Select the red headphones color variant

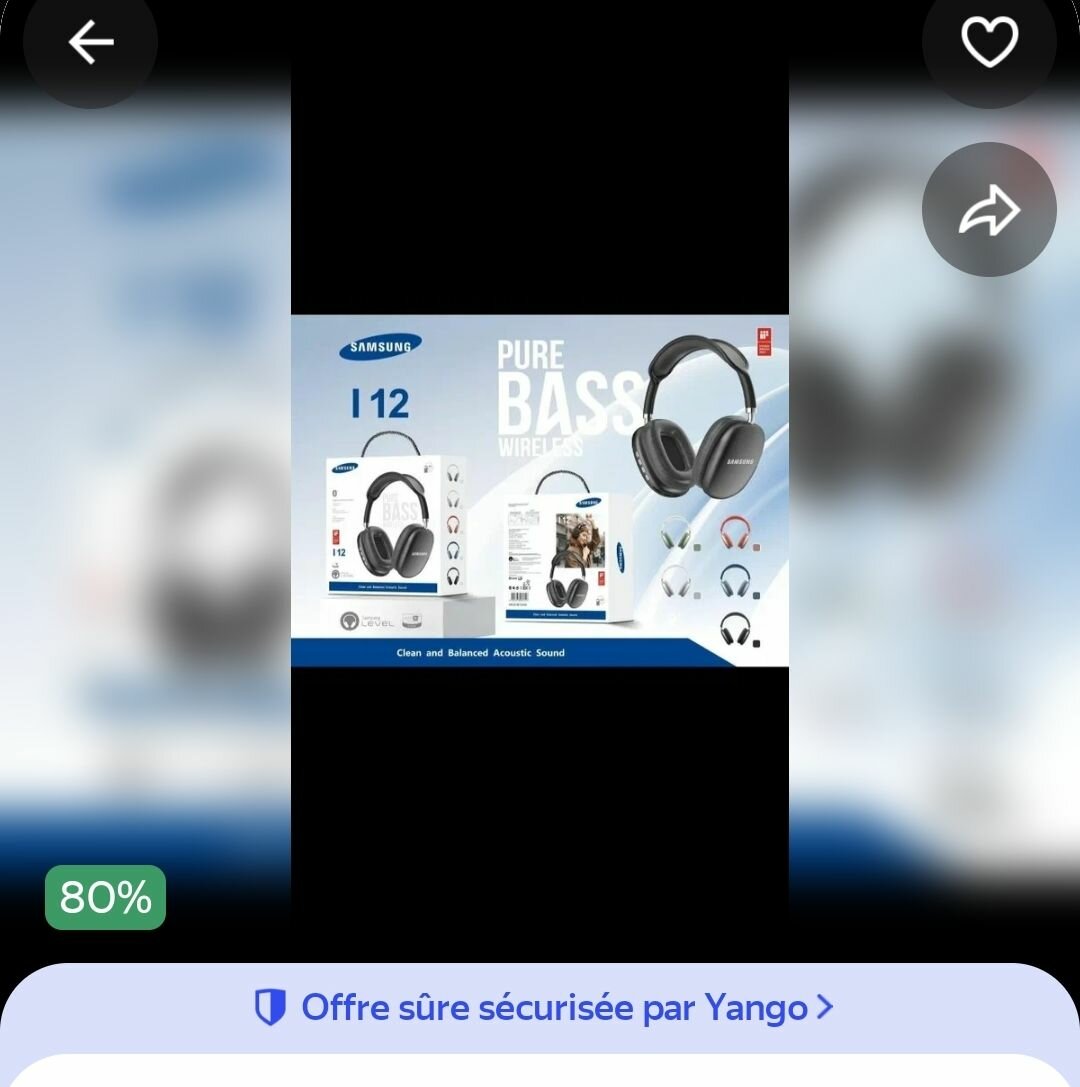tap(736, 530)
